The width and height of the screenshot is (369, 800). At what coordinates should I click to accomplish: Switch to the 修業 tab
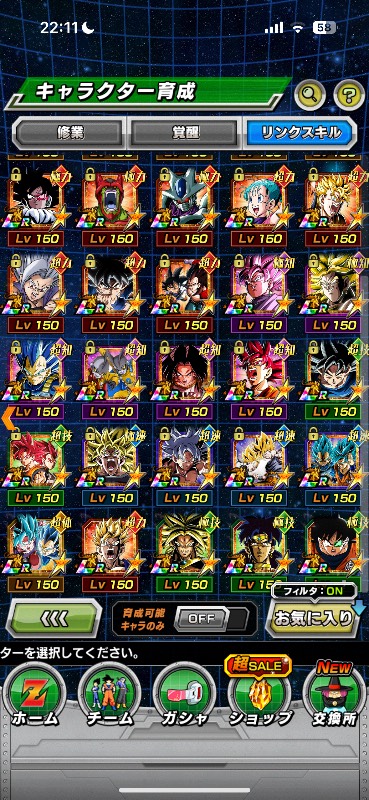click(68, 133)
